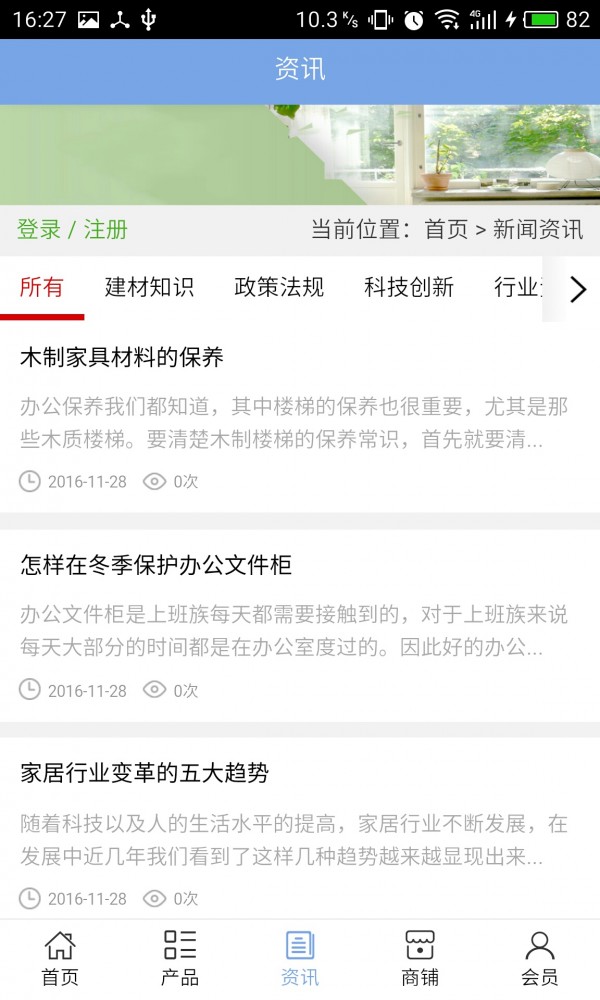The height and width of the screenshot is (1000, 600).
Task: Expand more categories with the right arrow
Action: pos(578,290)
